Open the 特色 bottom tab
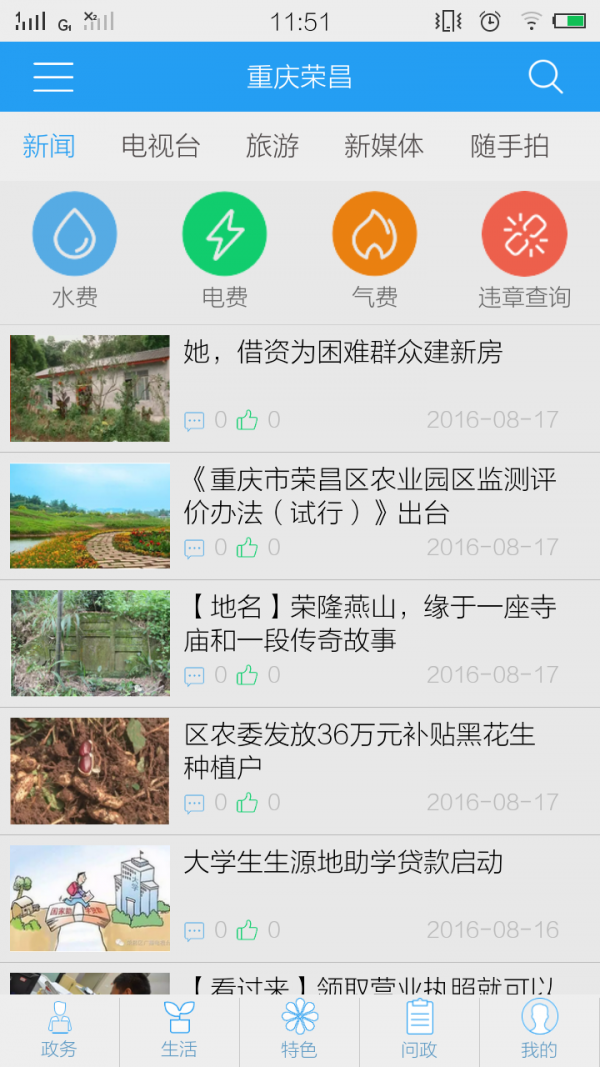Image resolution: width=600 pixels, height=1067 pixels. click(299, 1030)
